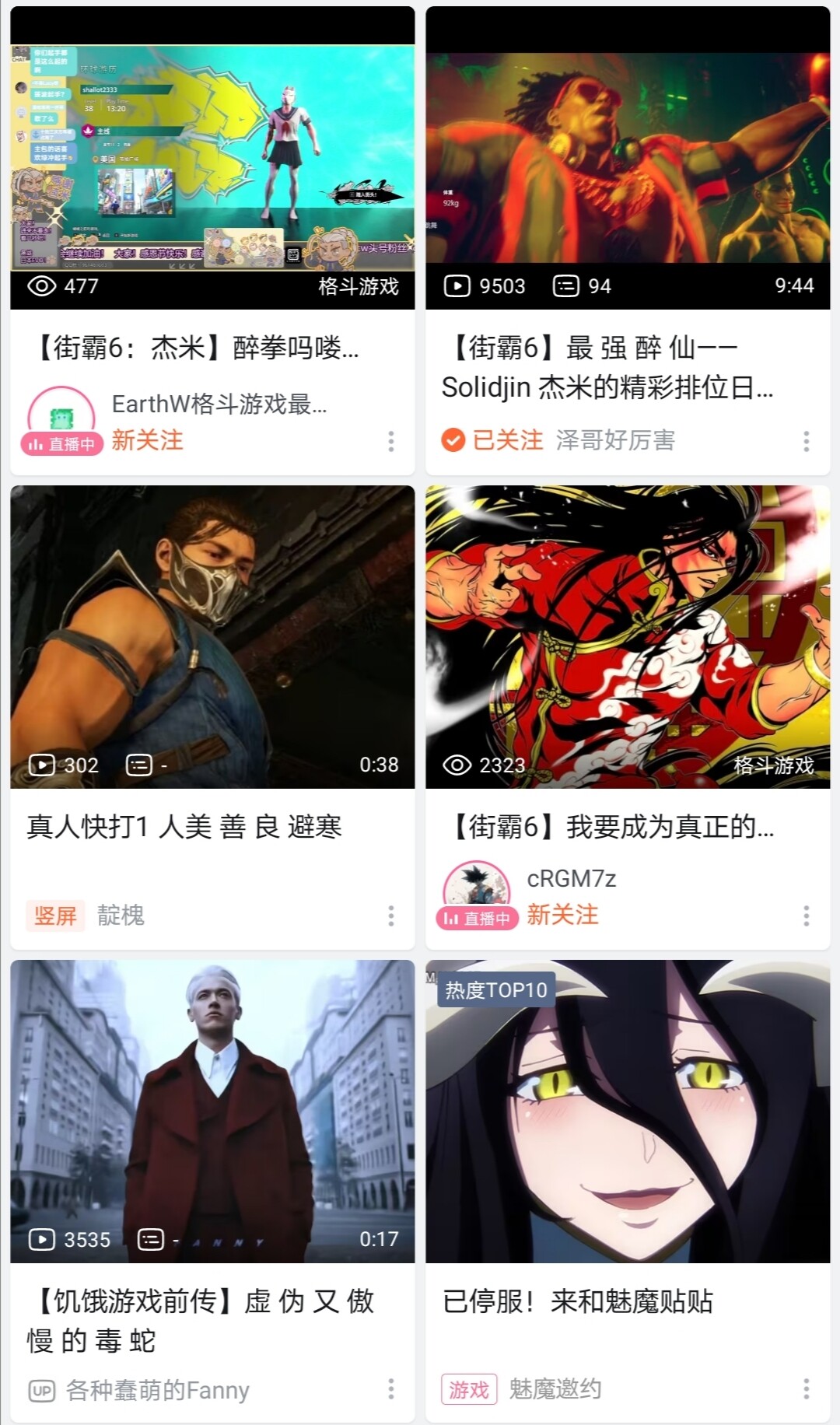
Task: Open more options for 泽哥好厉害's video
Action: [807, 442]
